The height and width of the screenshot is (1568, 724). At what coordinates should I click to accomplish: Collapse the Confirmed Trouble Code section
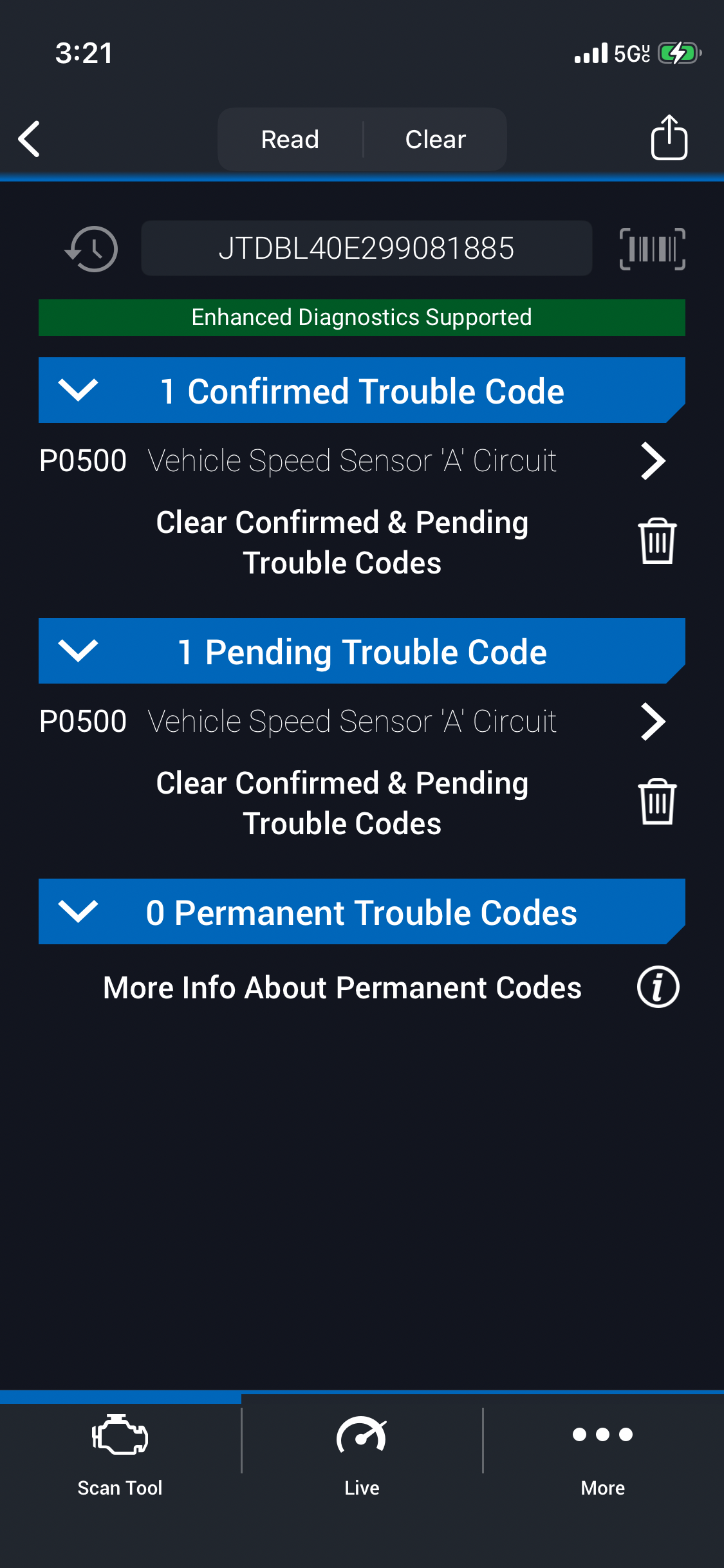click(79, 391)
